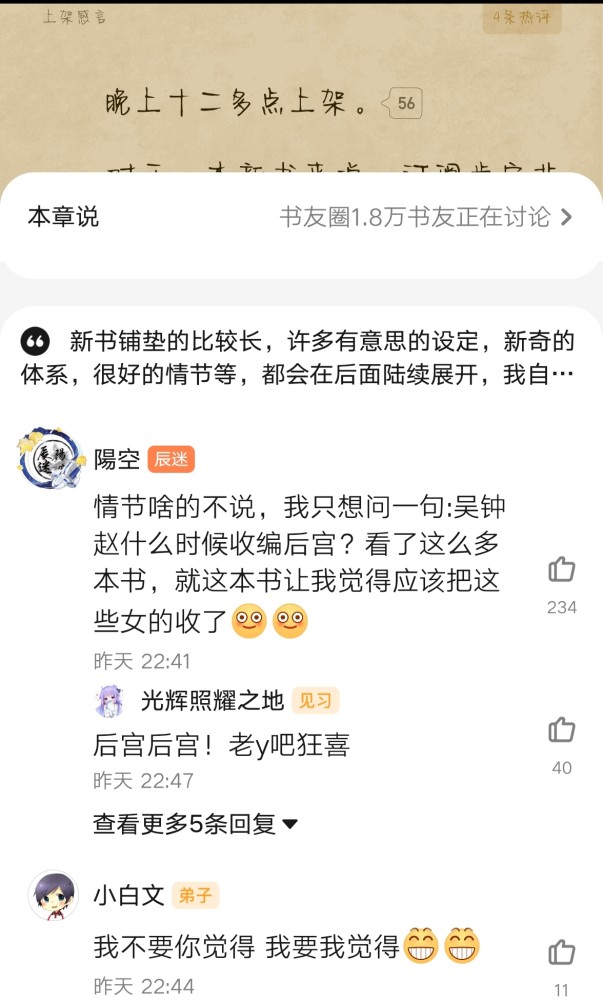This screenshot has width=603, height=1000.
Task: Open 陽空's profile avatar
Action: point(50,459)
